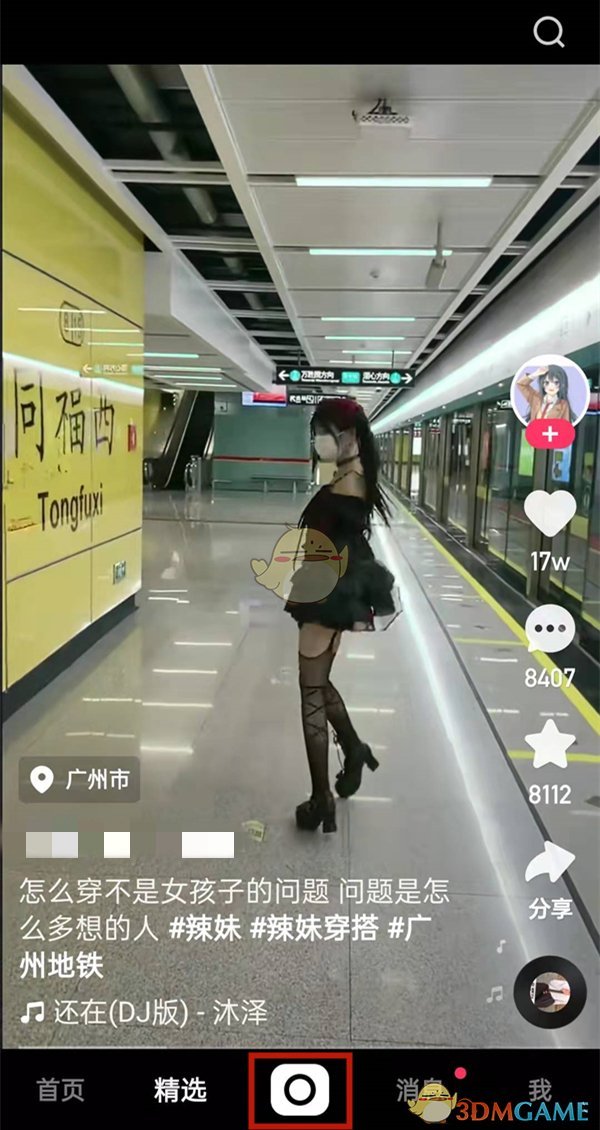Follow the creator with the plus button
The image size is (600, 1130).
[x=549, y=435]
